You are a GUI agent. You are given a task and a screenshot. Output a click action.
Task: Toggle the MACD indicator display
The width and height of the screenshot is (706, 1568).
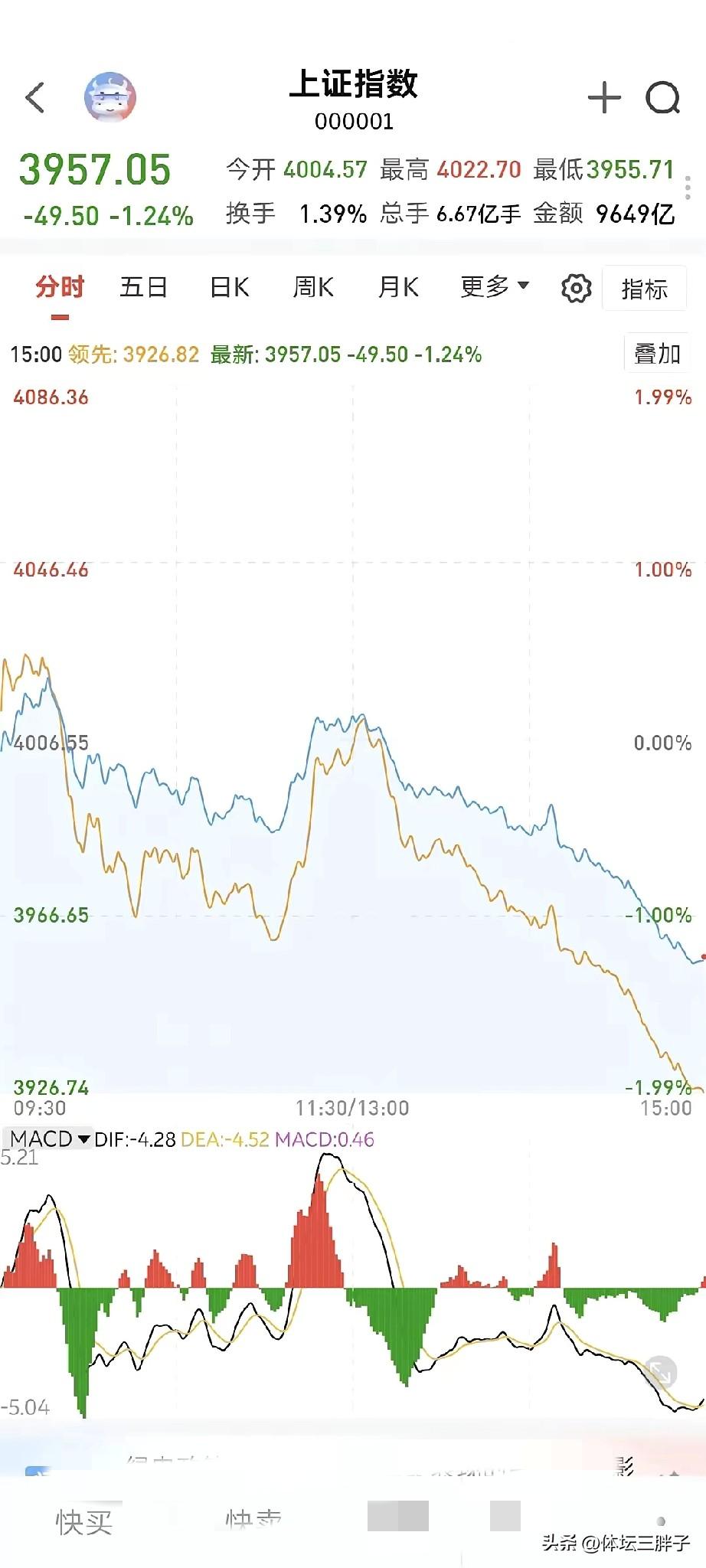(x=38, y=1139)
